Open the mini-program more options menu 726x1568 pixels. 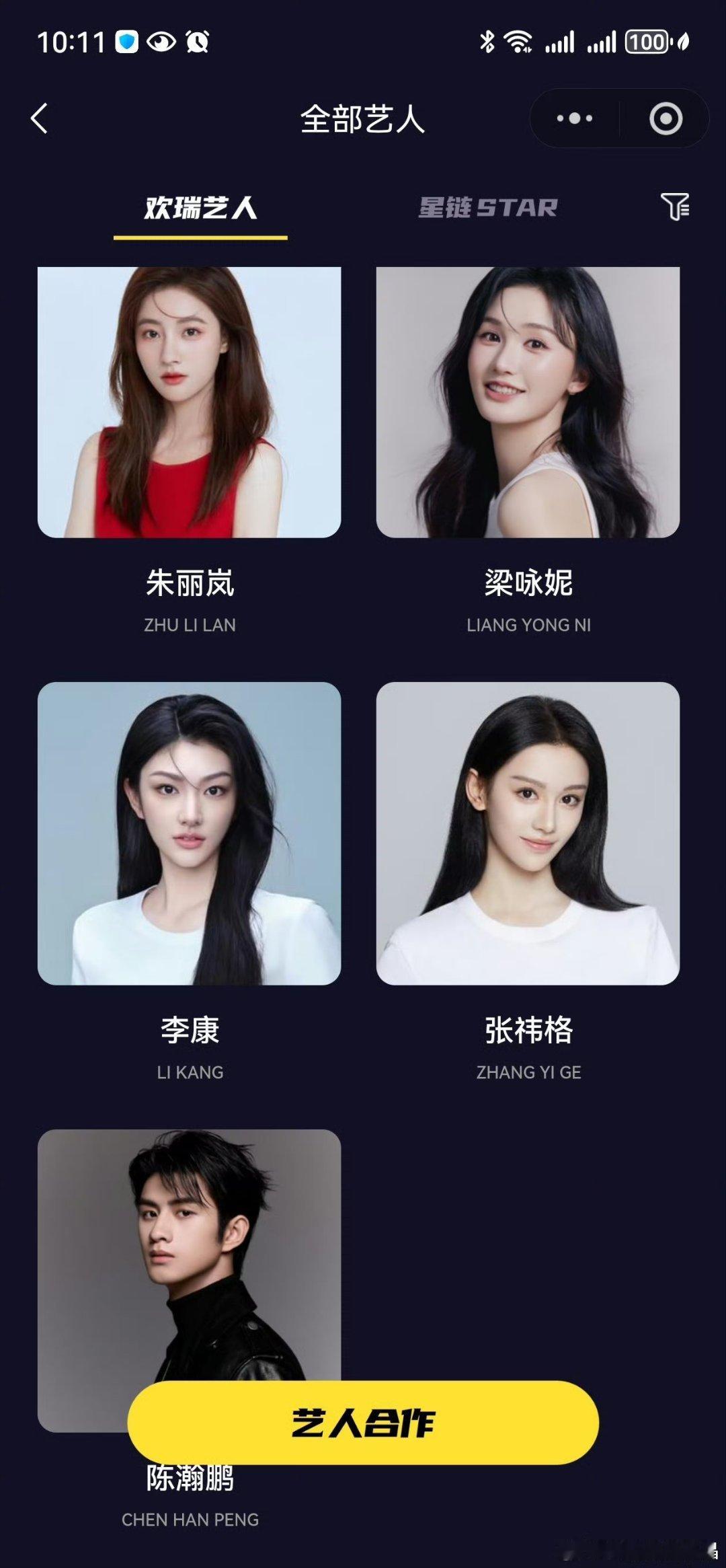click(x=574, y=118)
